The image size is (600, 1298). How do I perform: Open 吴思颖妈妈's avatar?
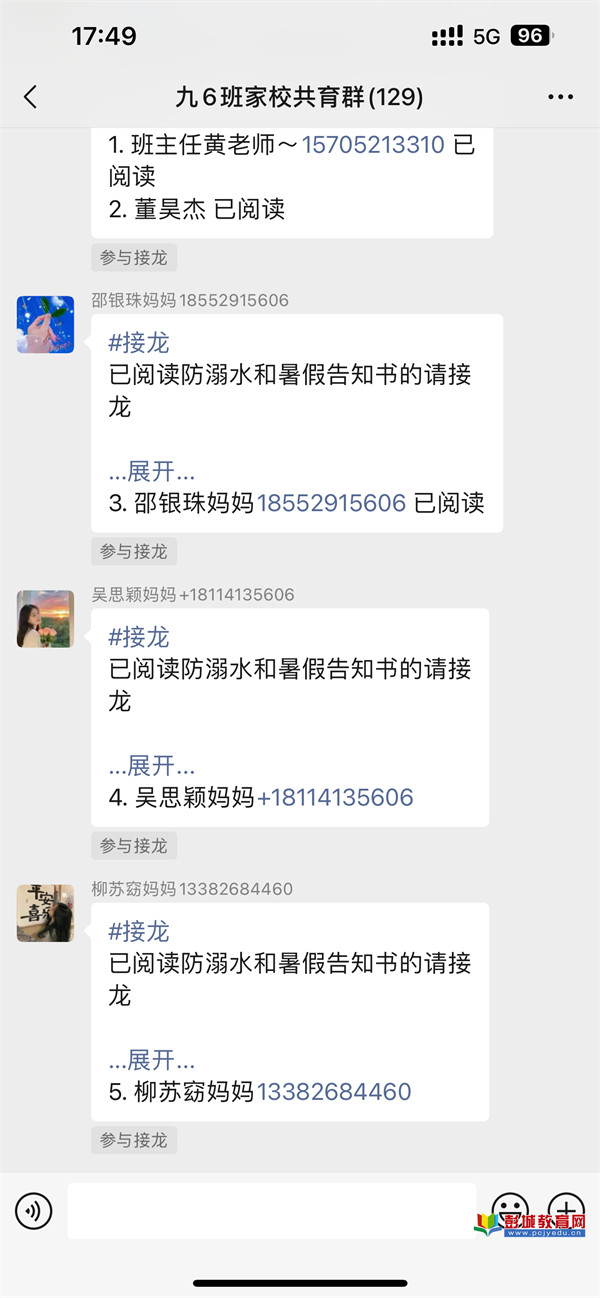45,618
